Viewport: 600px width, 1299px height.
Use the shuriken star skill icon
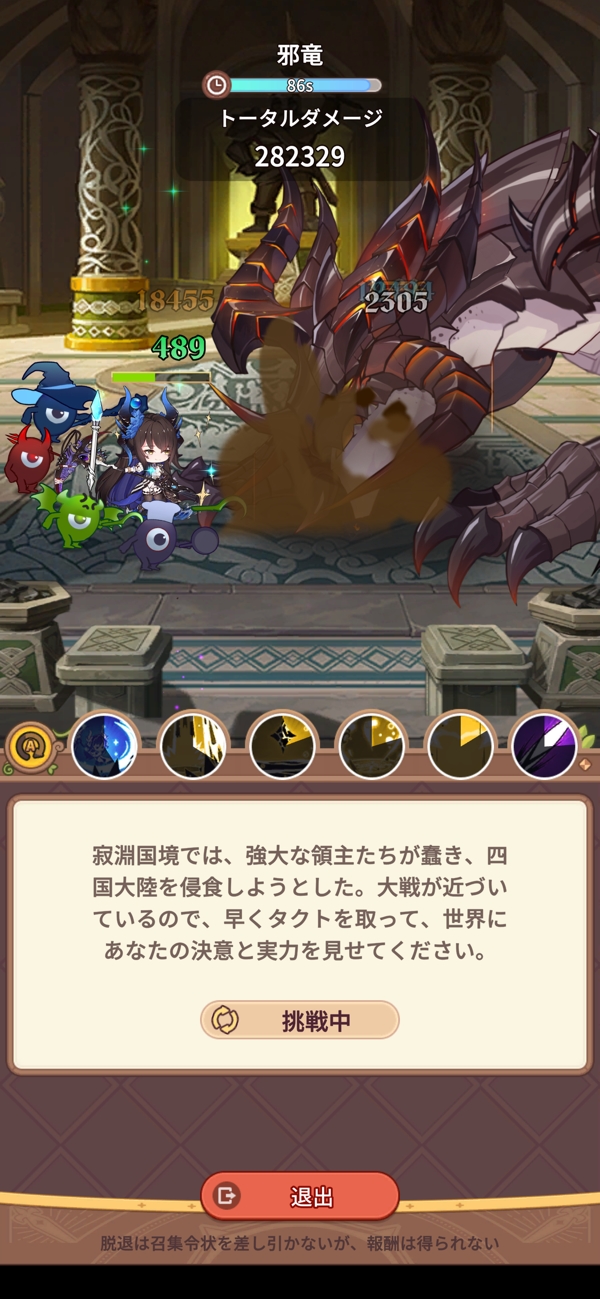click(x=282, y=745)
